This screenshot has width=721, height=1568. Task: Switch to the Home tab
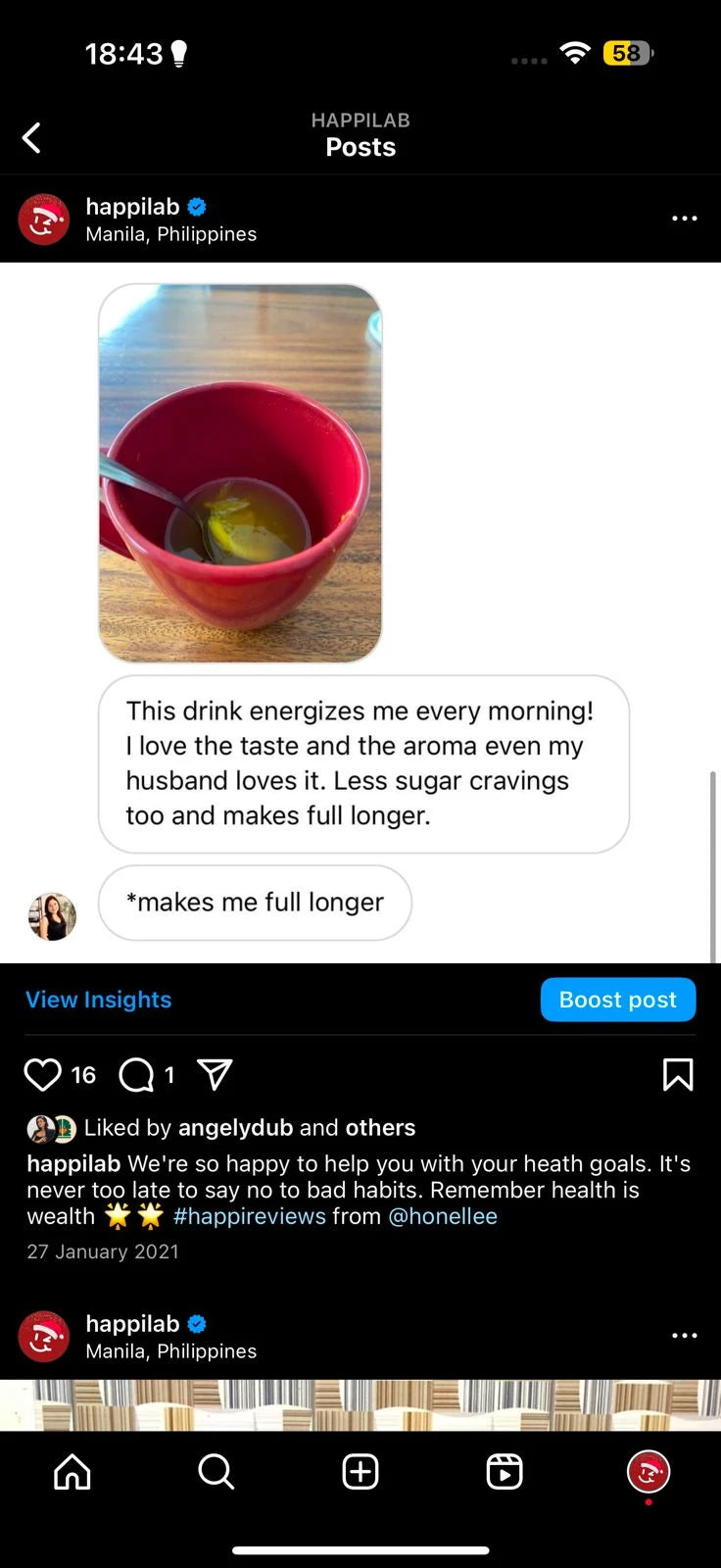click(x=72, y=1471)
